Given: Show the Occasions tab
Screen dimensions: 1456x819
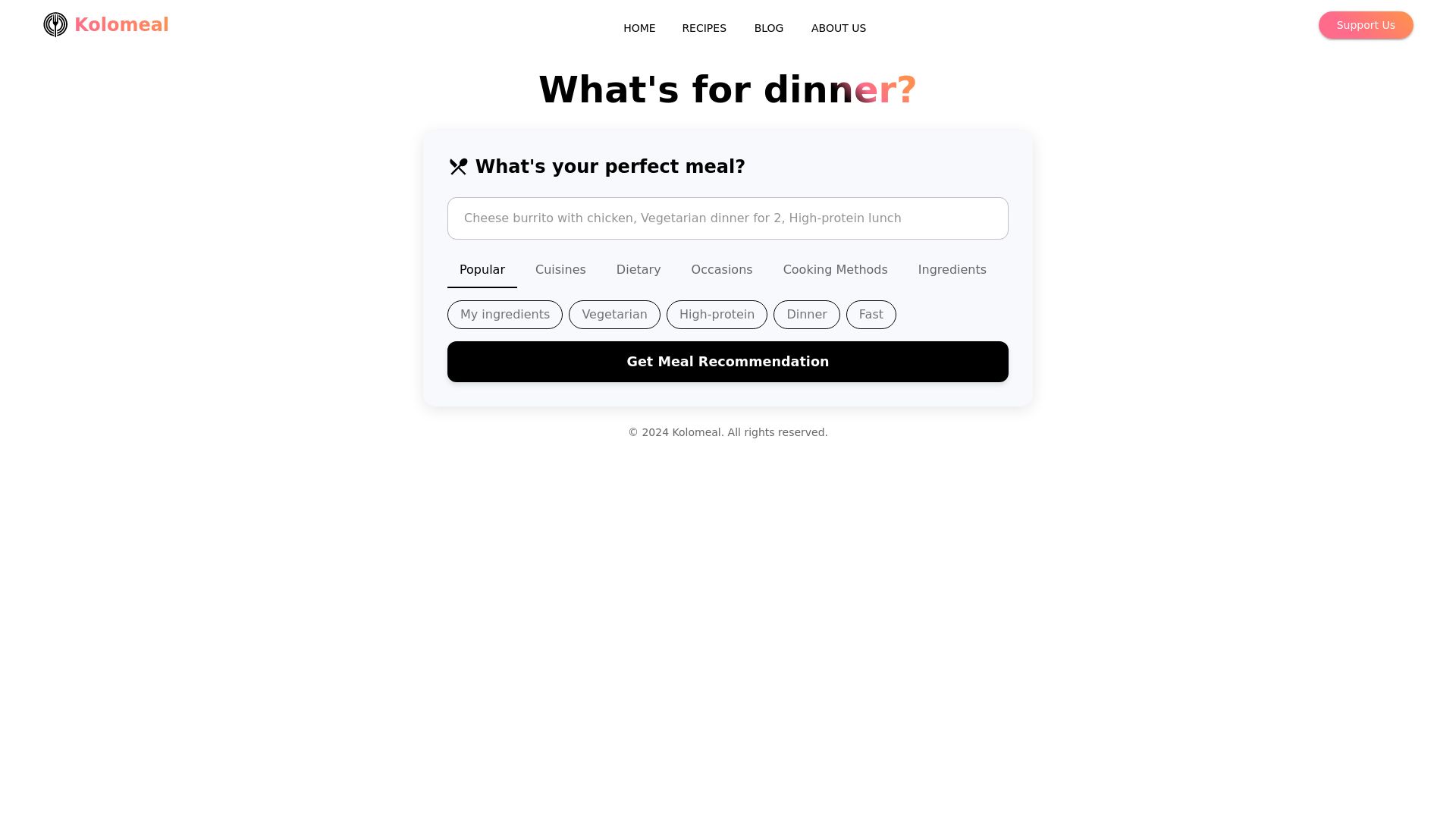Looking at the screenshot, I should coord(721,270).
